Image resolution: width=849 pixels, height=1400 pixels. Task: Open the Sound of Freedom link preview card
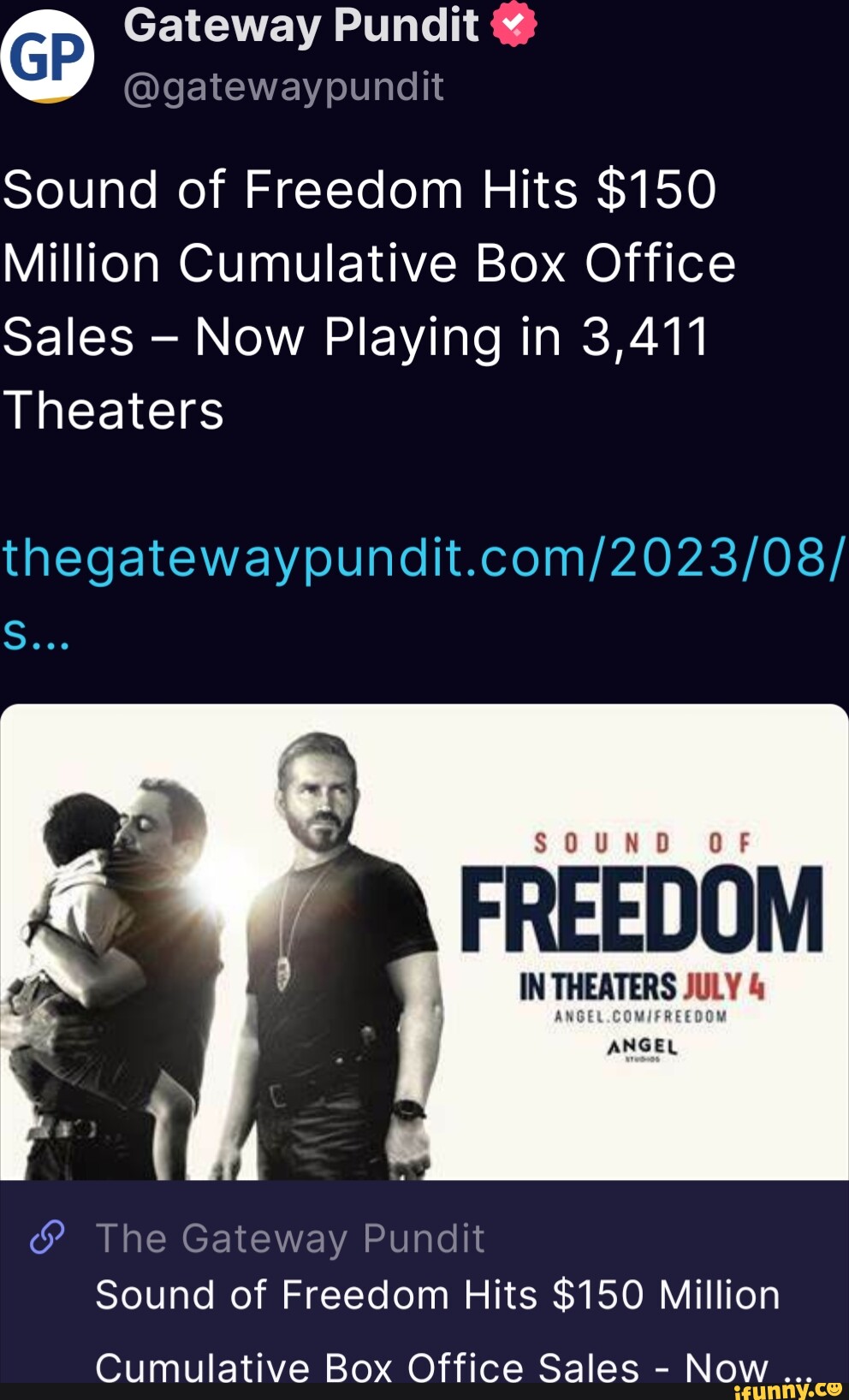pyautogui.click(x=424, y=941)
